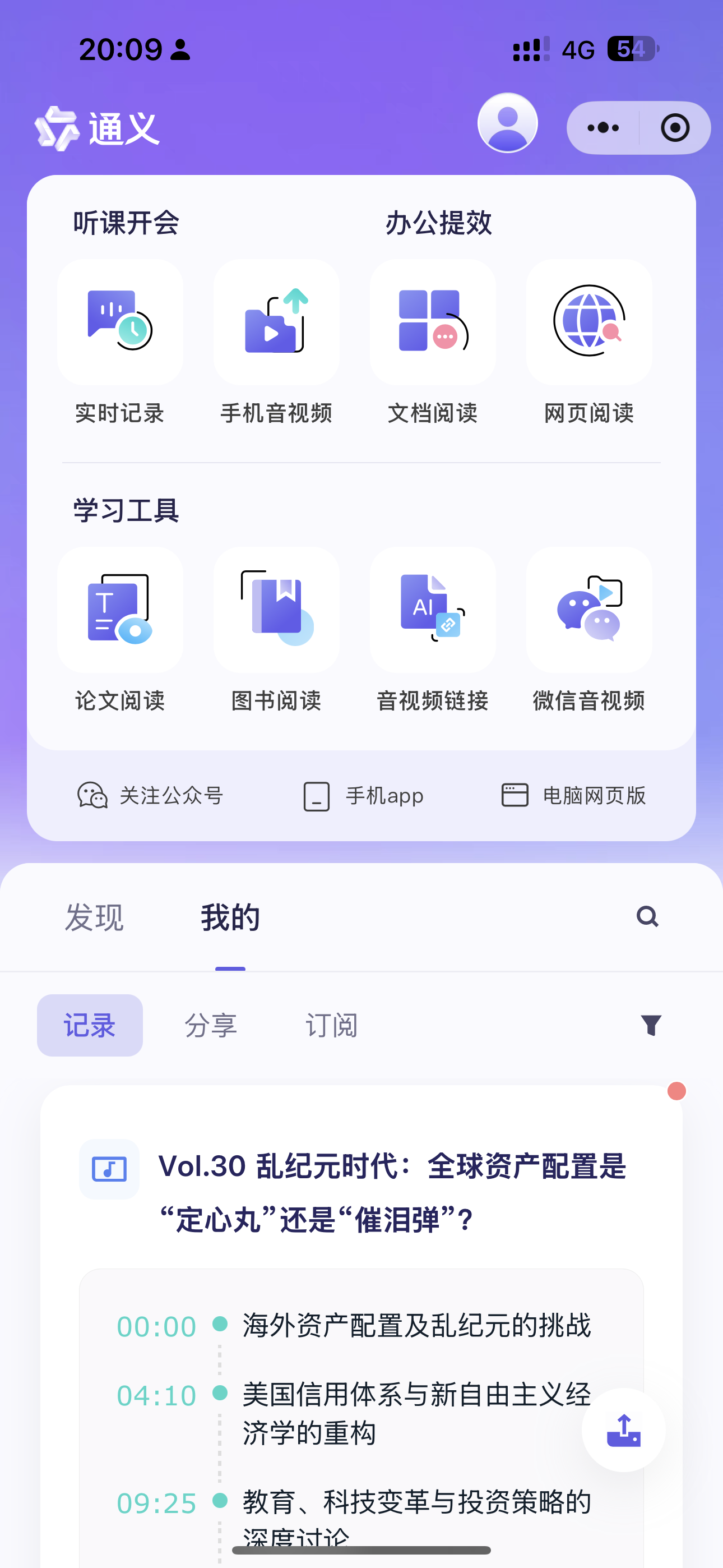This screenshot has height=1568, width=723.
Task: Open 论文阅读 paper reading tool
Action: click(x=120, y=610)
